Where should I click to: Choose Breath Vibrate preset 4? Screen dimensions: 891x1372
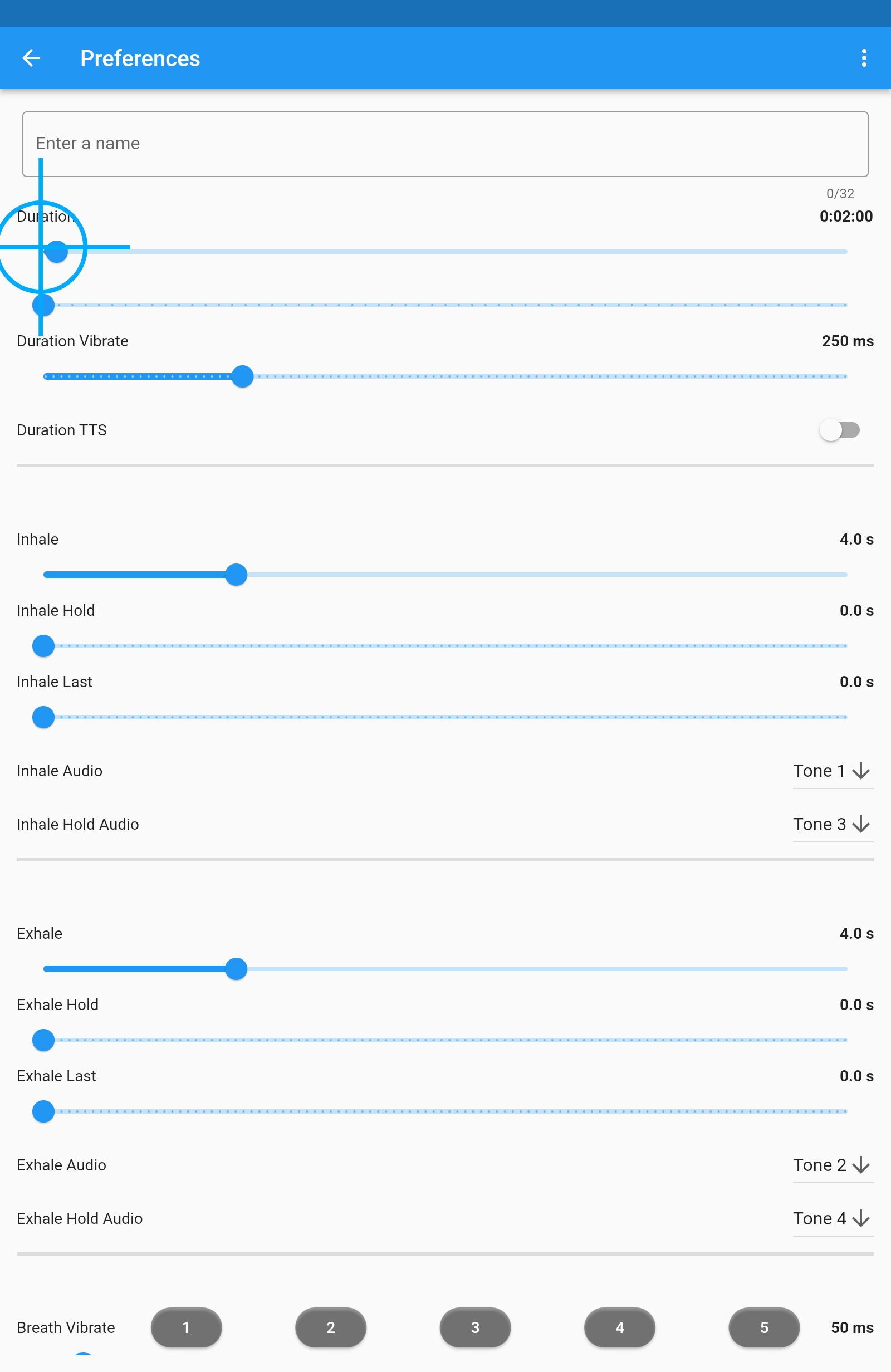tap(620, 1327)
